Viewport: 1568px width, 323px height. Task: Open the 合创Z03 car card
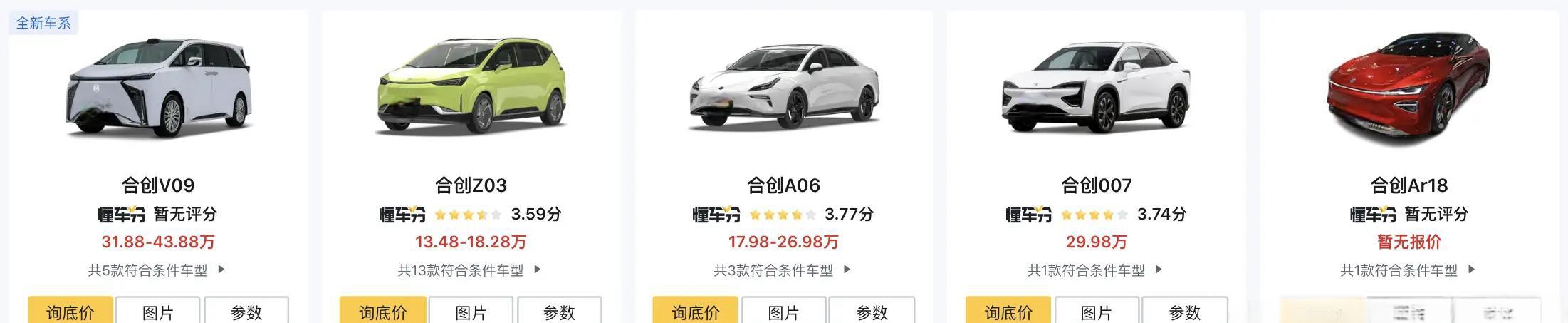coord(471,185)
